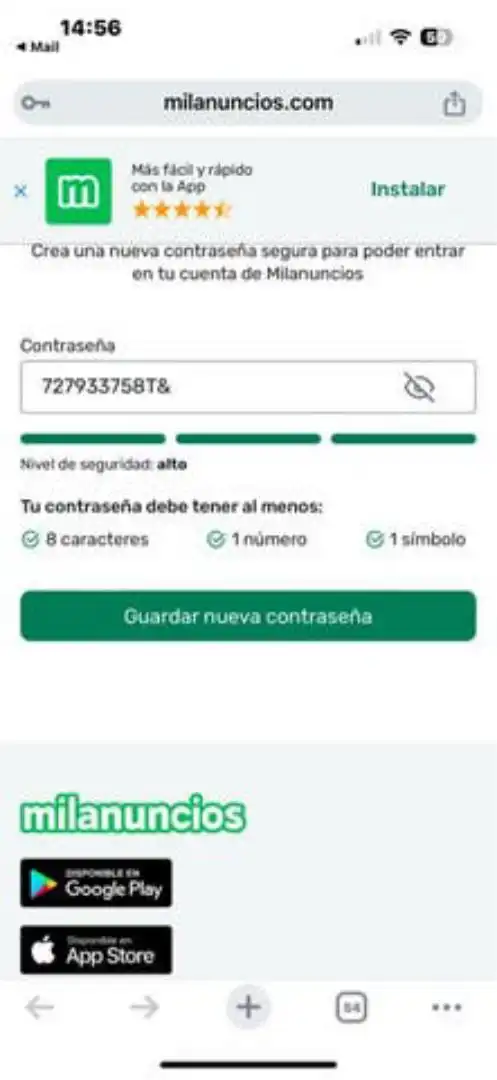Tap Instalar to get the app
This screenshot has height=1080, width=497.
pyautogui.click(x=408, y=189)
